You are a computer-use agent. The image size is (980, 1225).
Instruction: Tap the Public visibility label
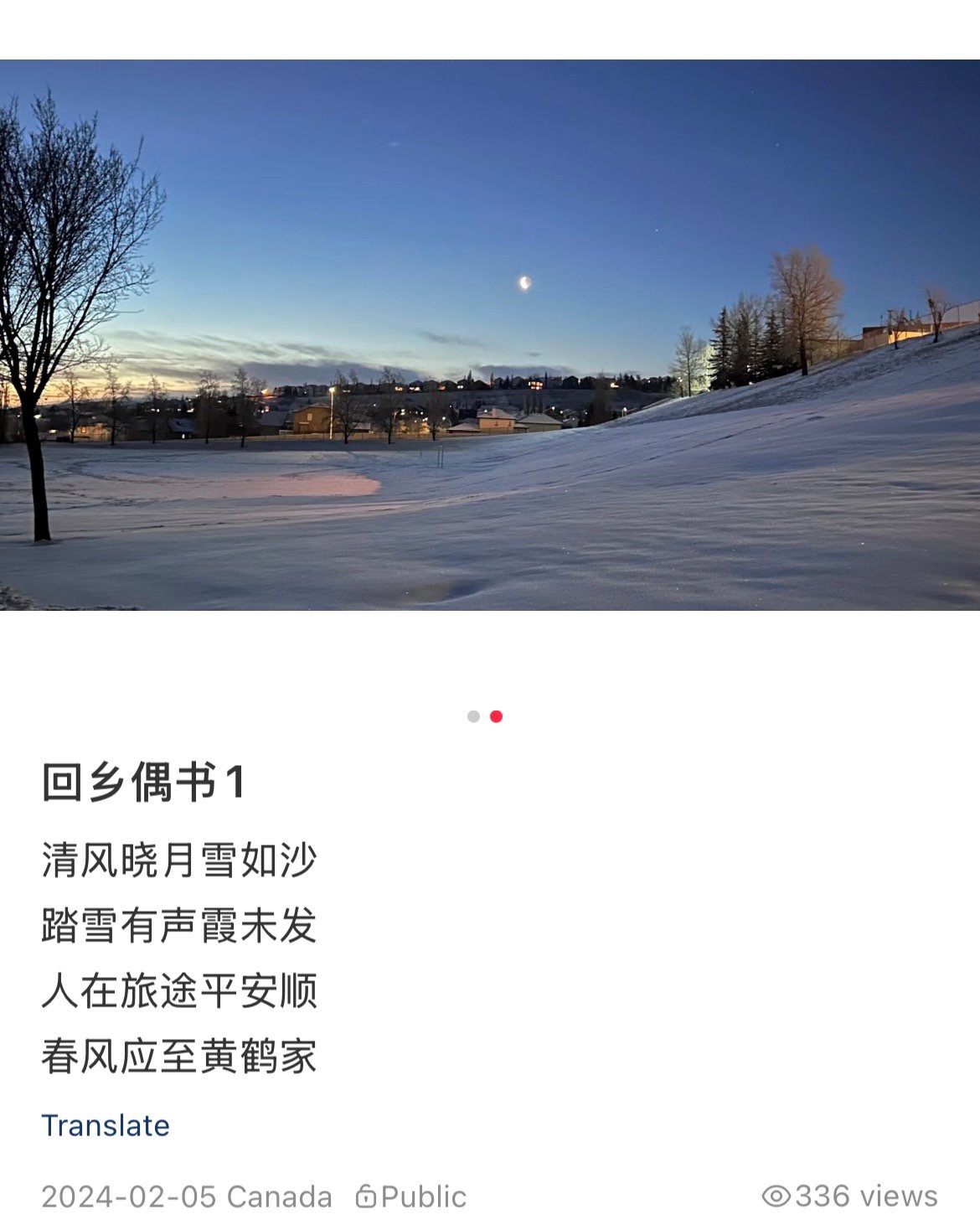click(411, 1197)
